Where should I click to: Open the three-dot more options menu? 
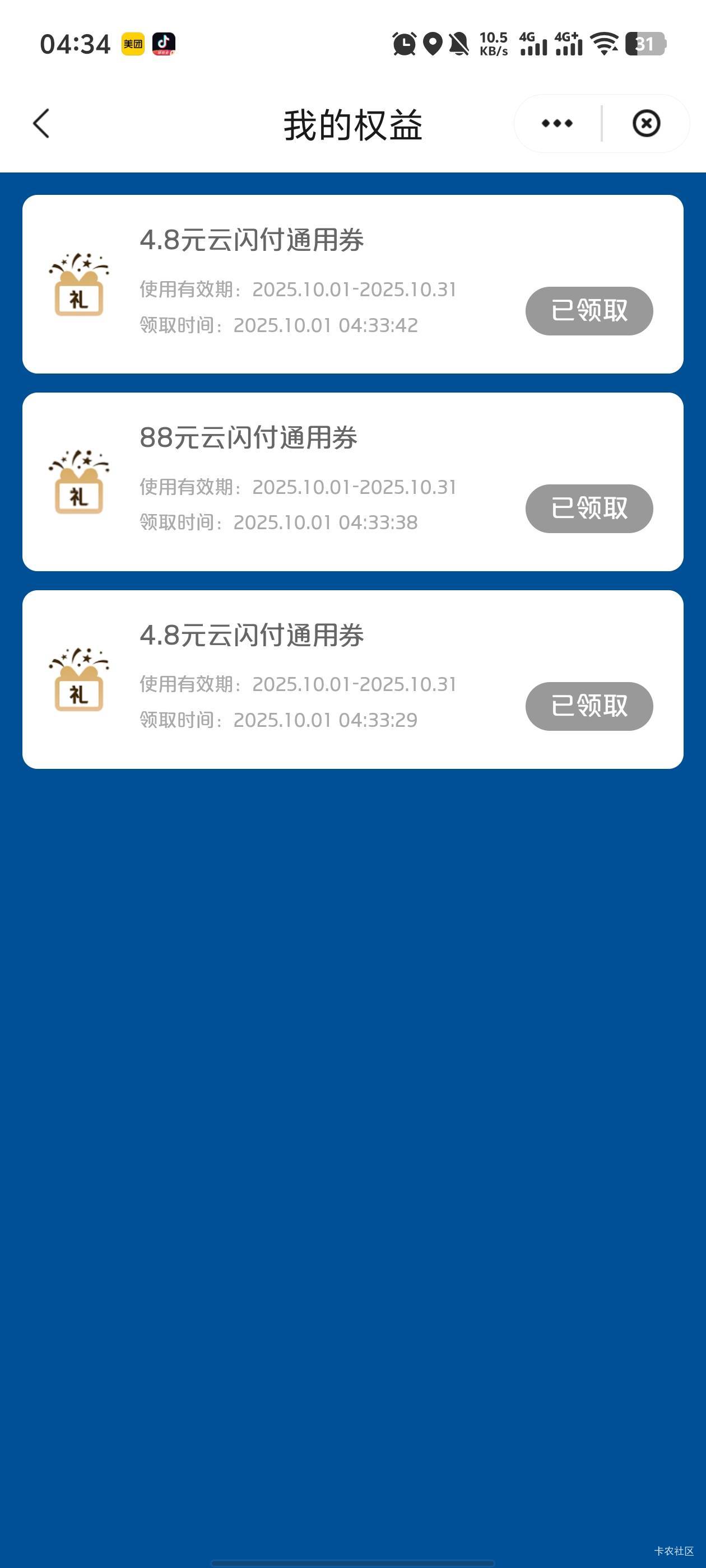pos(557,124)
